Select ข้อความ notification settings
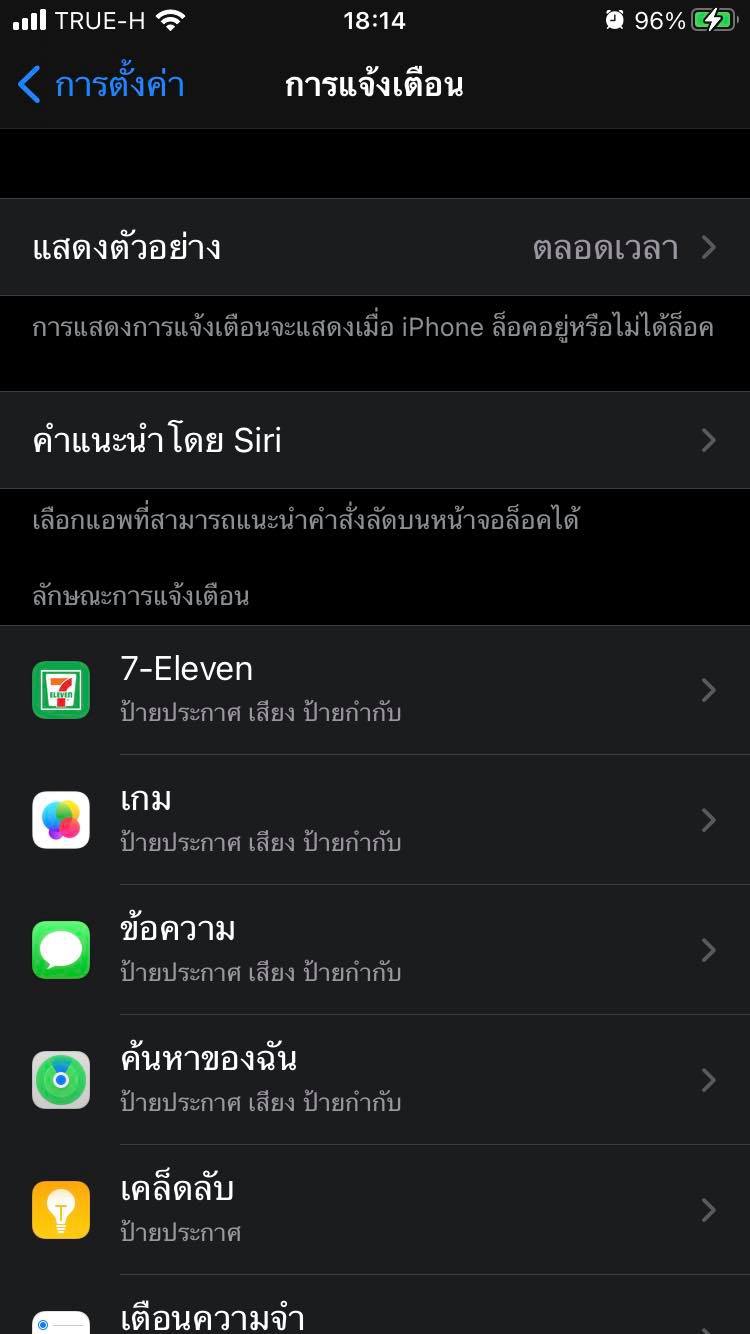Screen dimensions: 750x1334 [375, 950]
